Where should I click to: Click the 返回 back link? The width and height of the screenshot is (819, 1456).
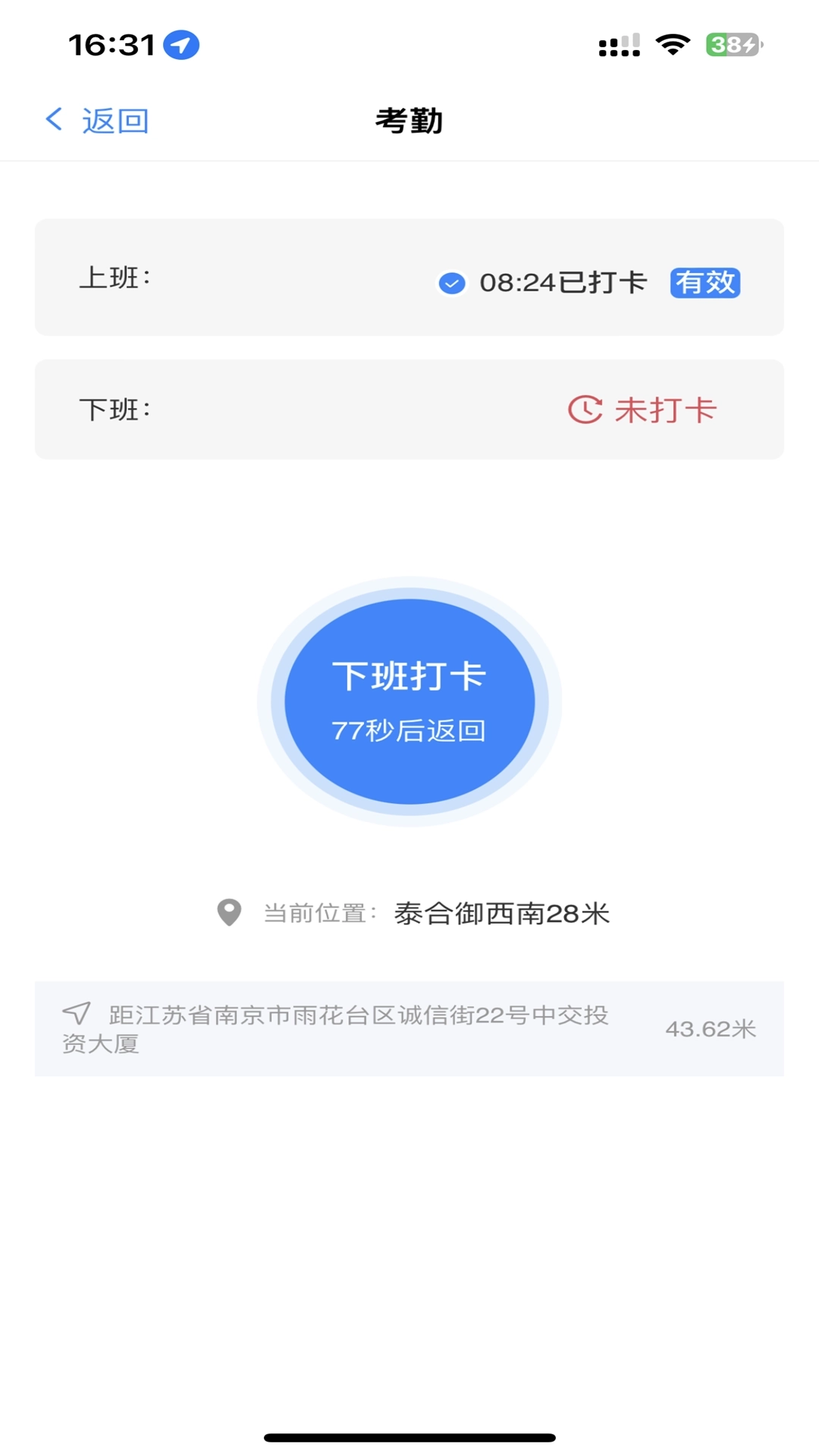click(115, 120)
